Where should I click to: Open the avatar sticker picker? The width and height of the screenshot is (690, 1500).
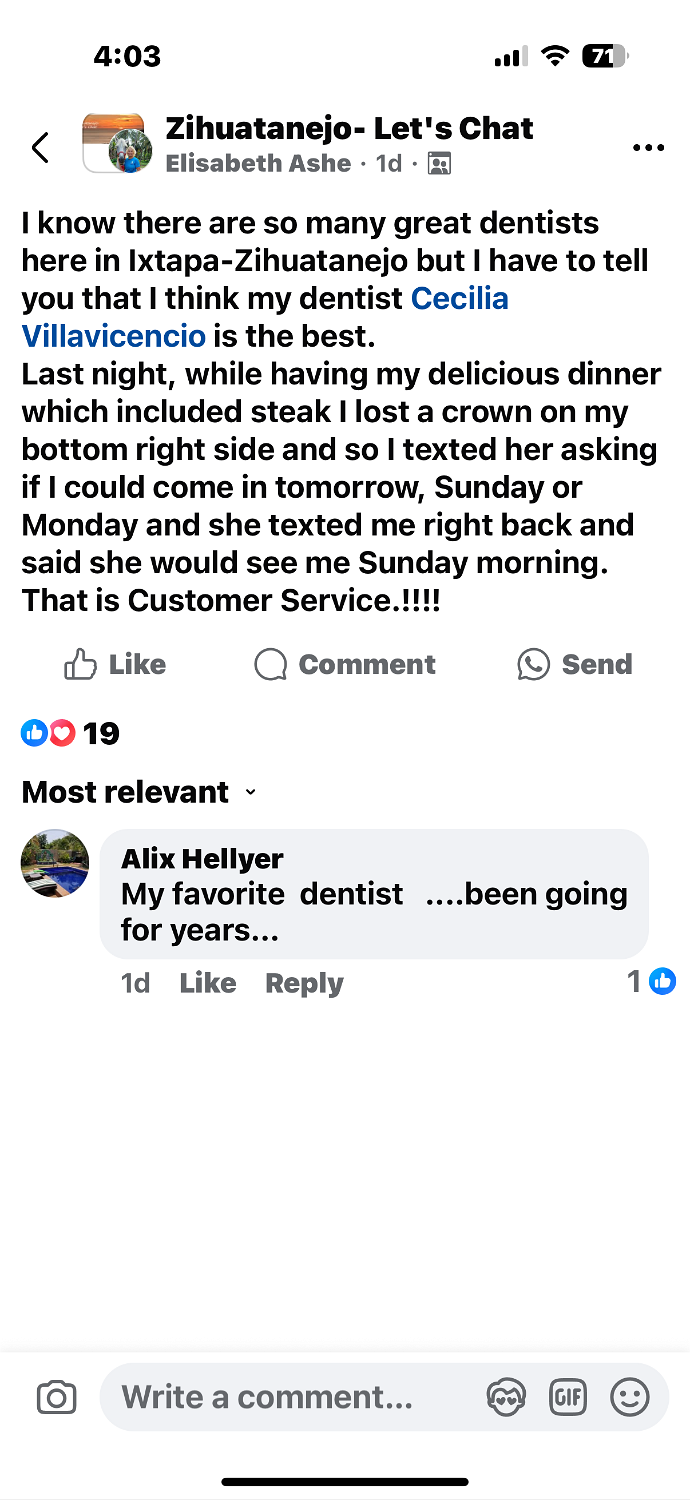[505, 1397]
